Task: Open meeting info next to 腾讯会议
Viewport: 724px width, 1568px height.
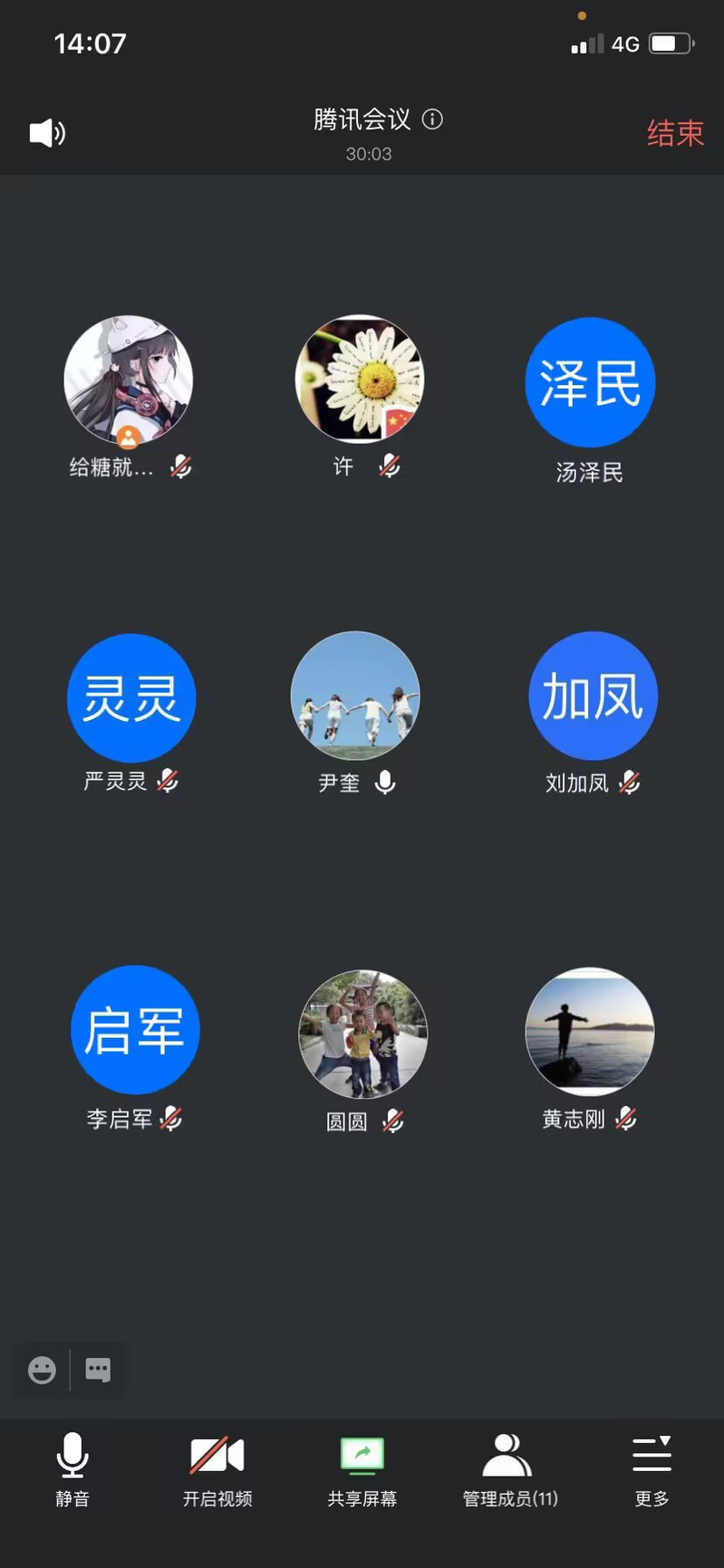Action: [x=433, y=120]
